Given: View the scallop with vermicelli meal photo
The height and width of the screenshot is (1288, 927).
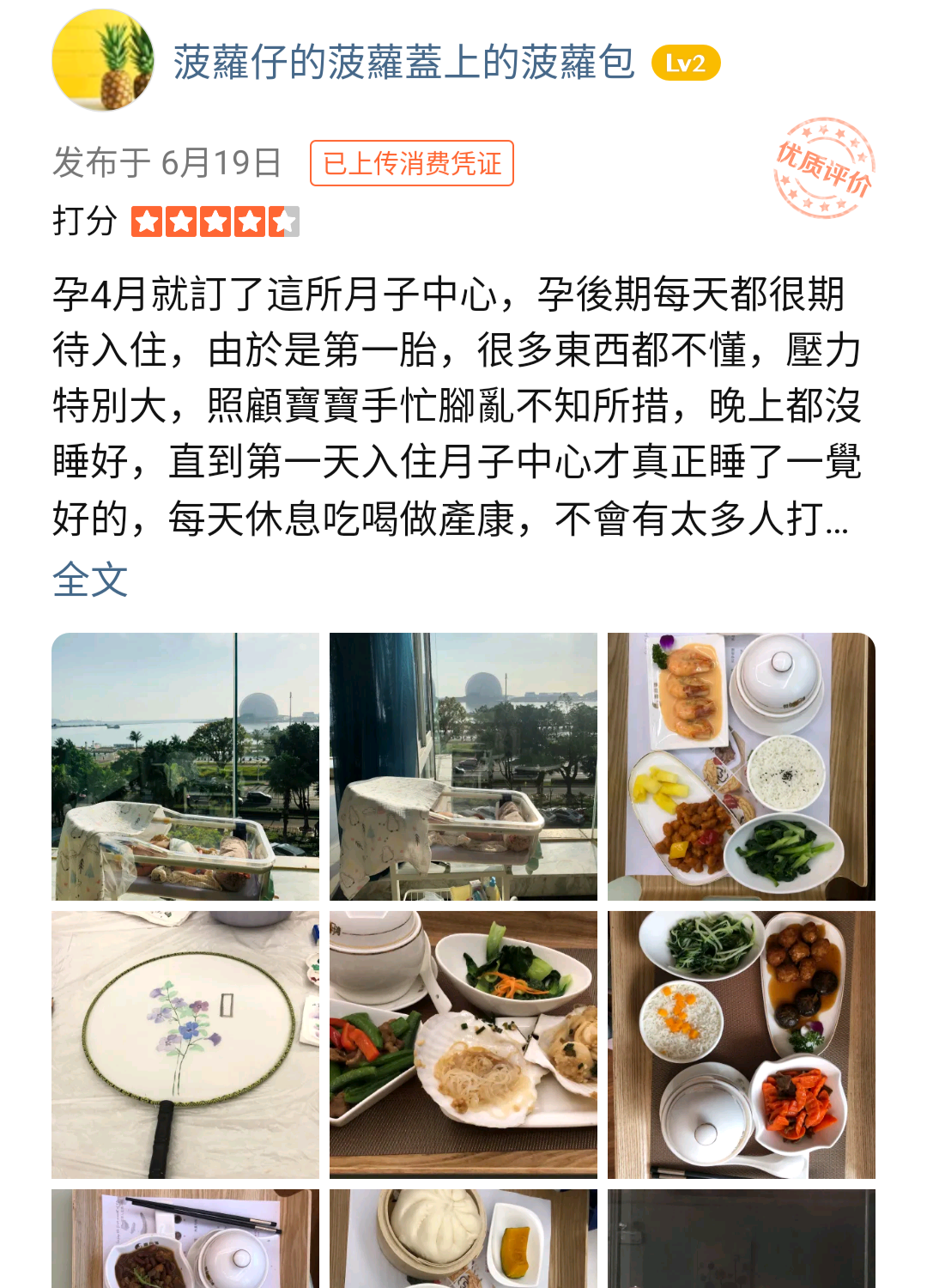Looking at the screenshot, I should [x=463, y=1044].
